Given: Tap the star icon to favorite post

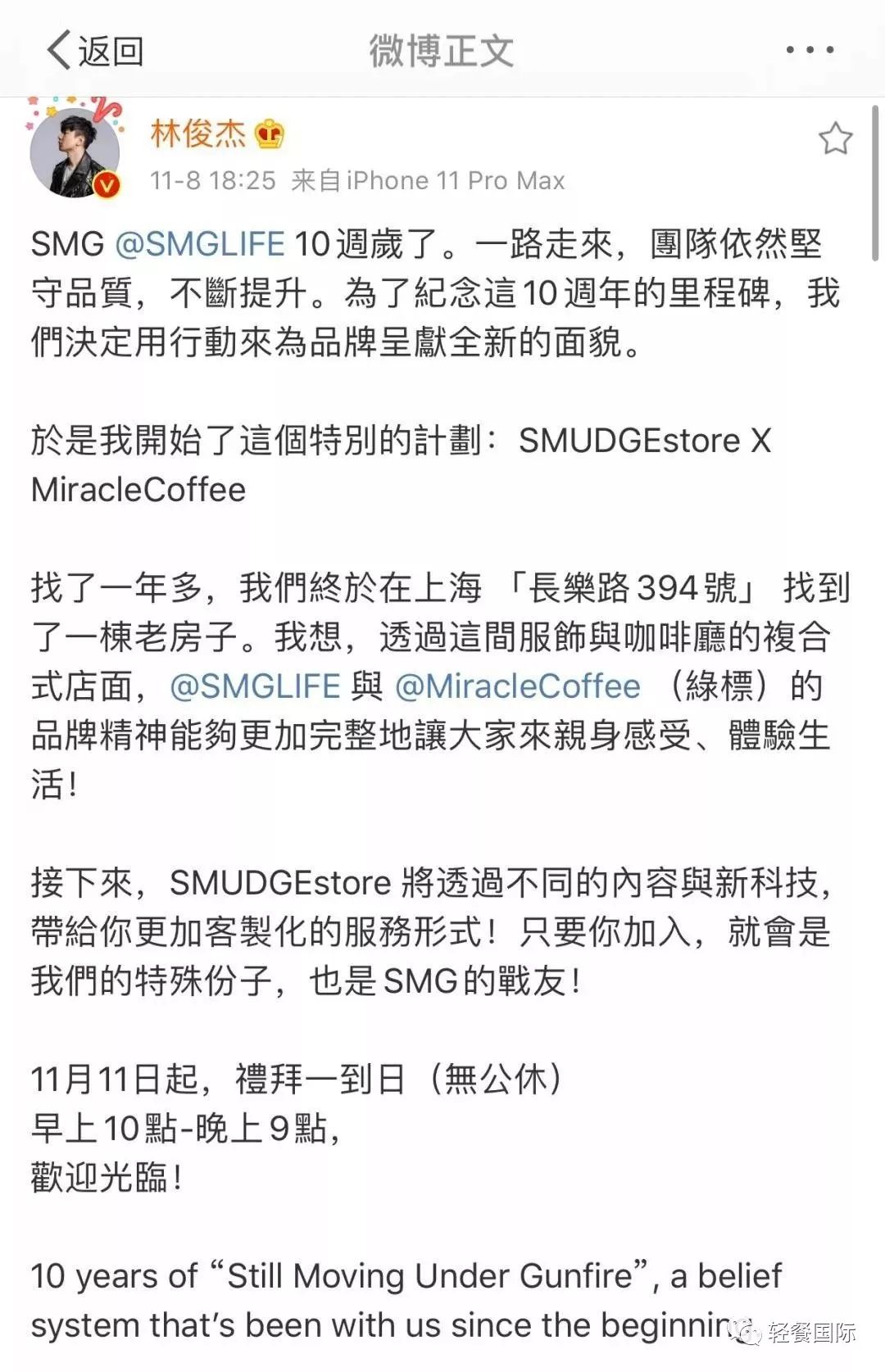Looking at the screenshot, I should [834, 138].
